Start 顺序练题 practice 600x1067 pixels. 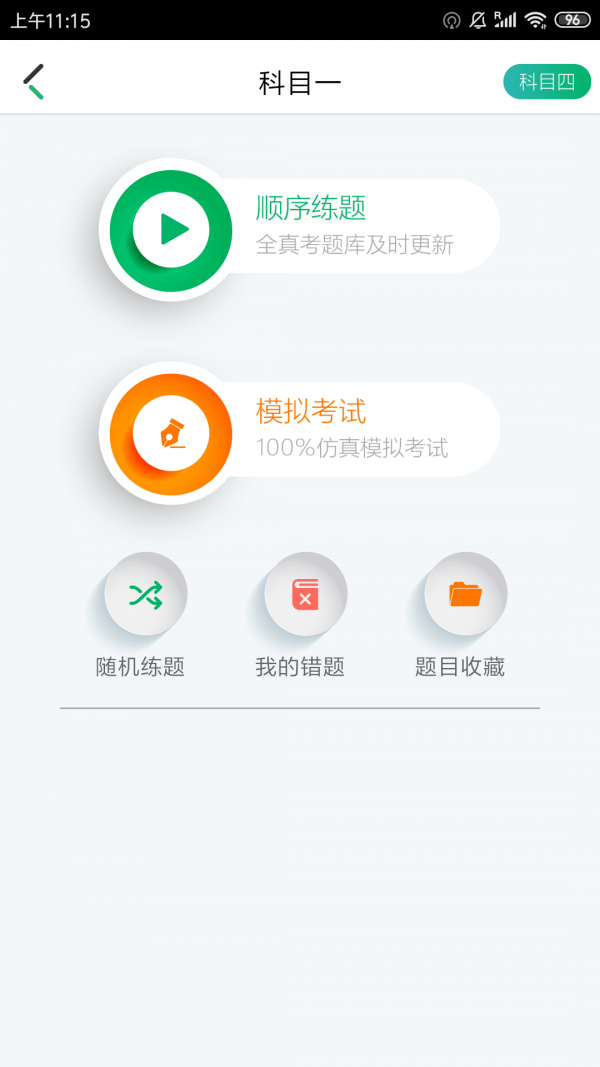point(300,229)
